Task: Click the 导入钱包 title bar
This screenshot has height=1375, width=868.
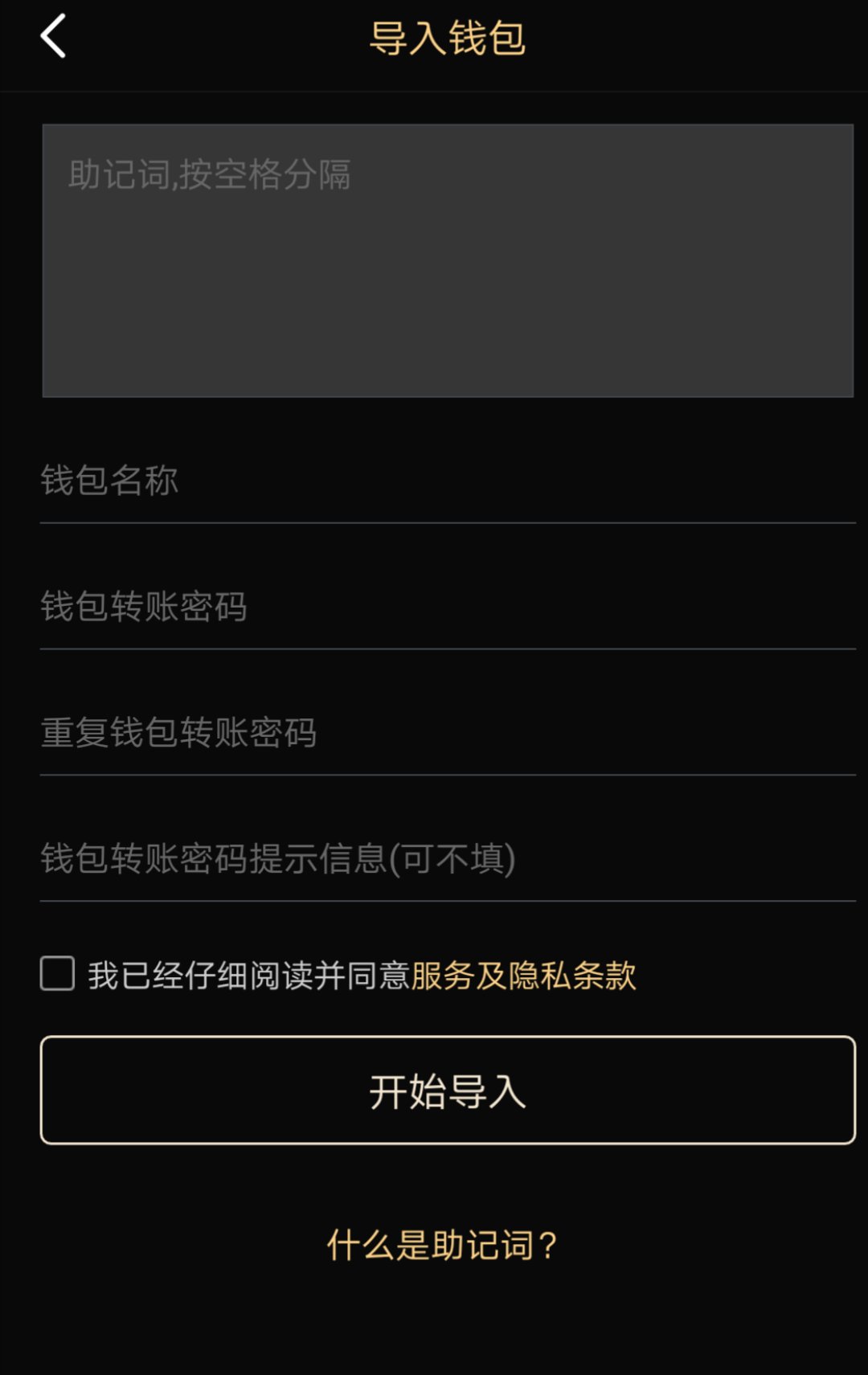Action: pos(446,39)
